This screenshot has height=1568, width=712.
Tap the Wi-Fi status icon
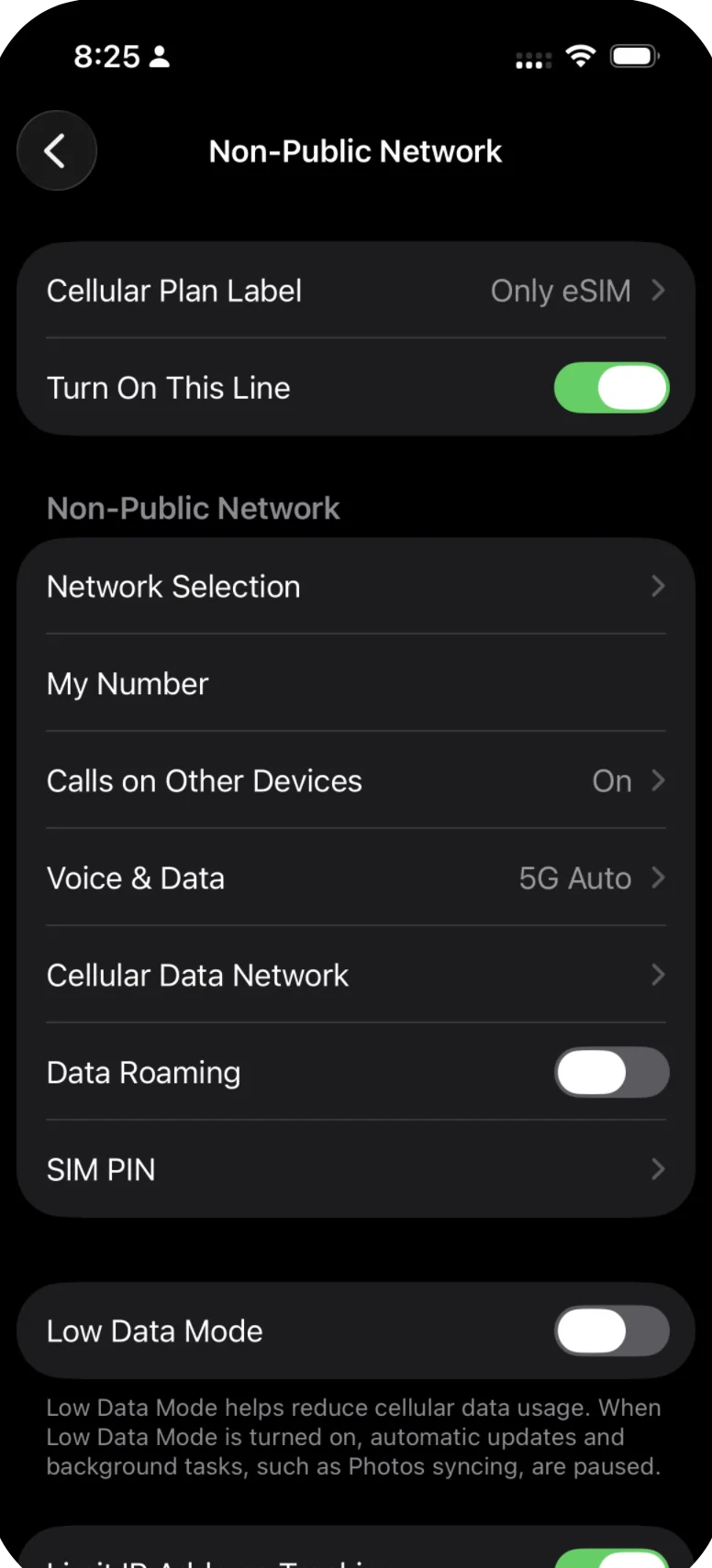581,56
